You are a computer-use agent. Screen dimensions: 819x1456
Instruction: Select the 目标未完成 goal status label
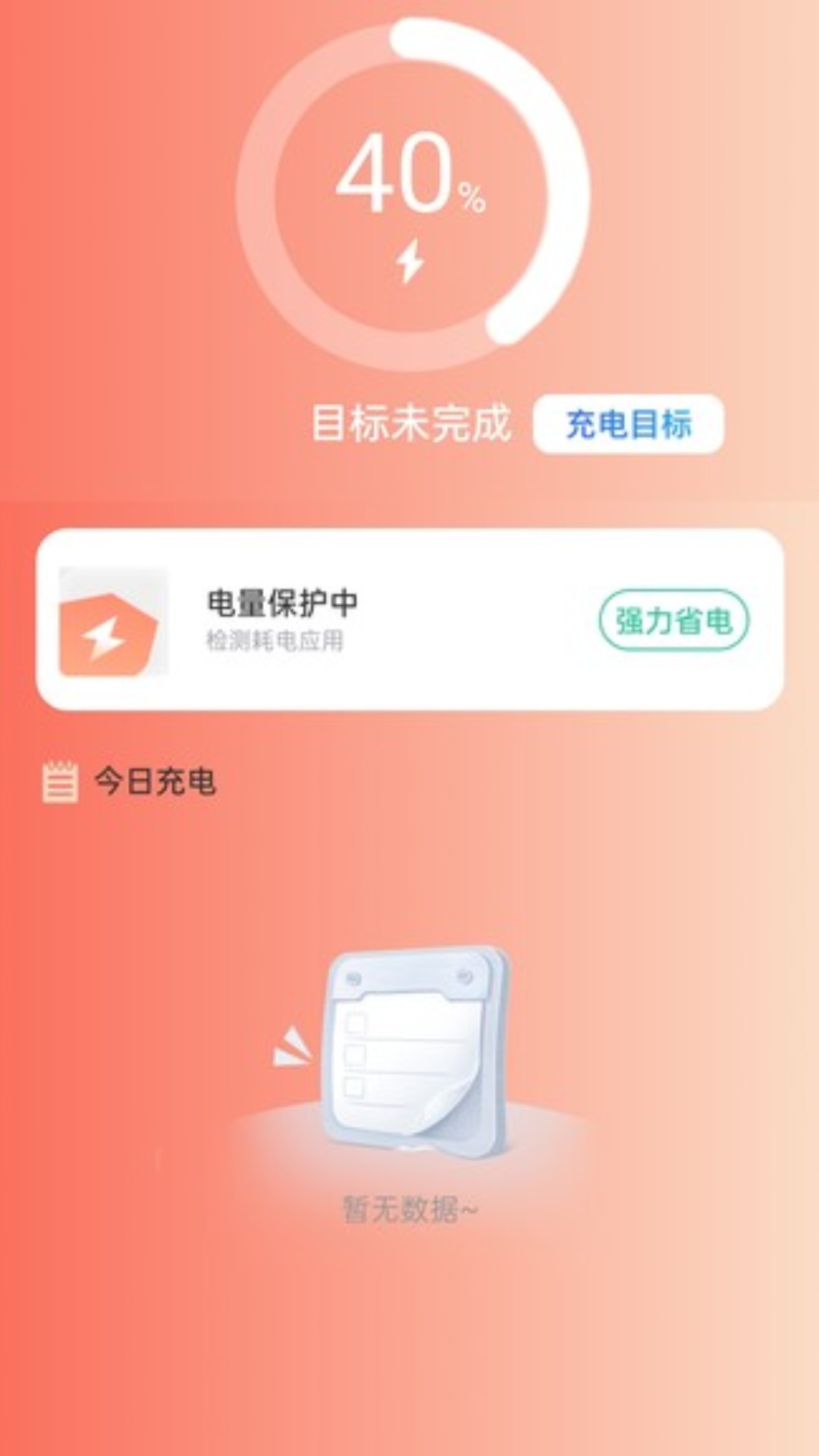[414, 422]
